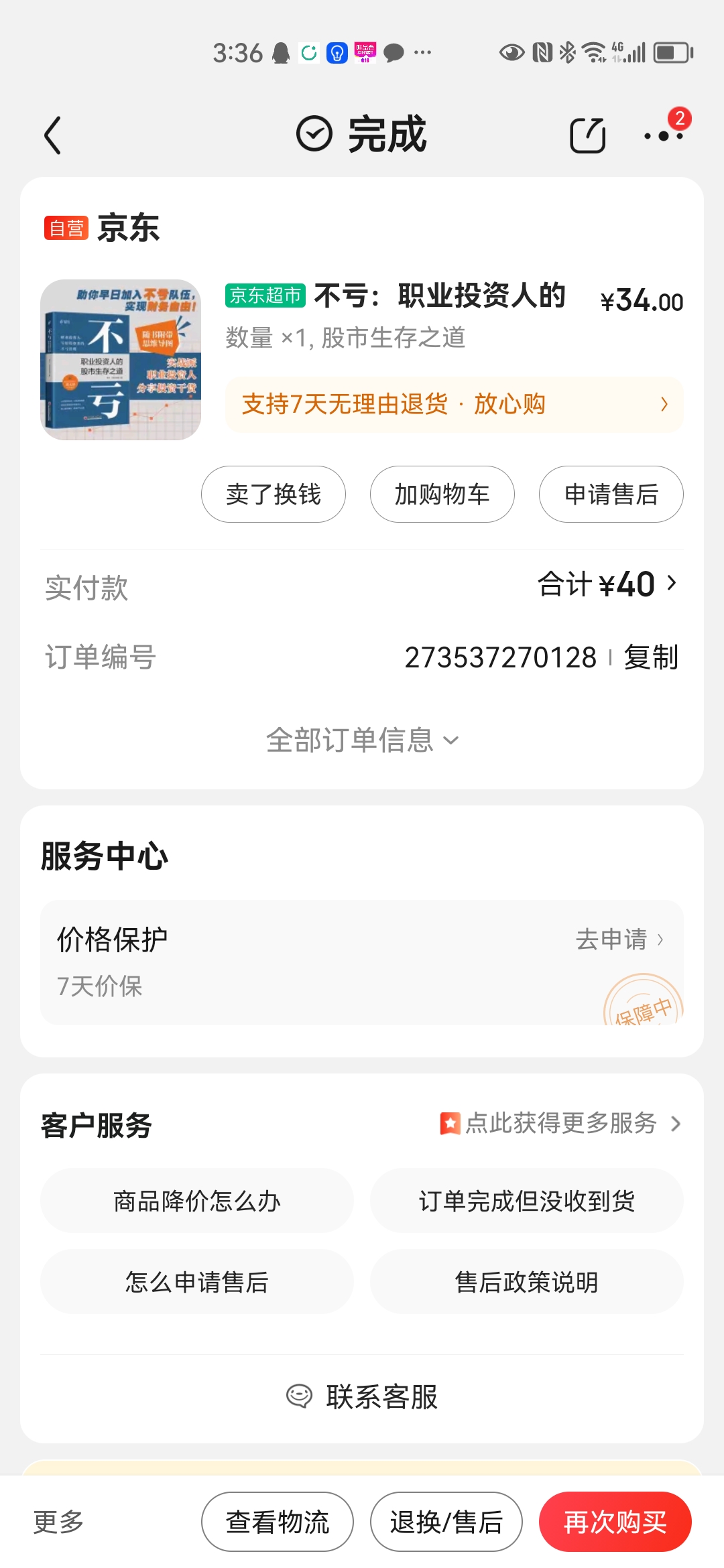Viewport: 724px width, 1568px height.
Task: Add the book via 加购物车
Action: 442,495
